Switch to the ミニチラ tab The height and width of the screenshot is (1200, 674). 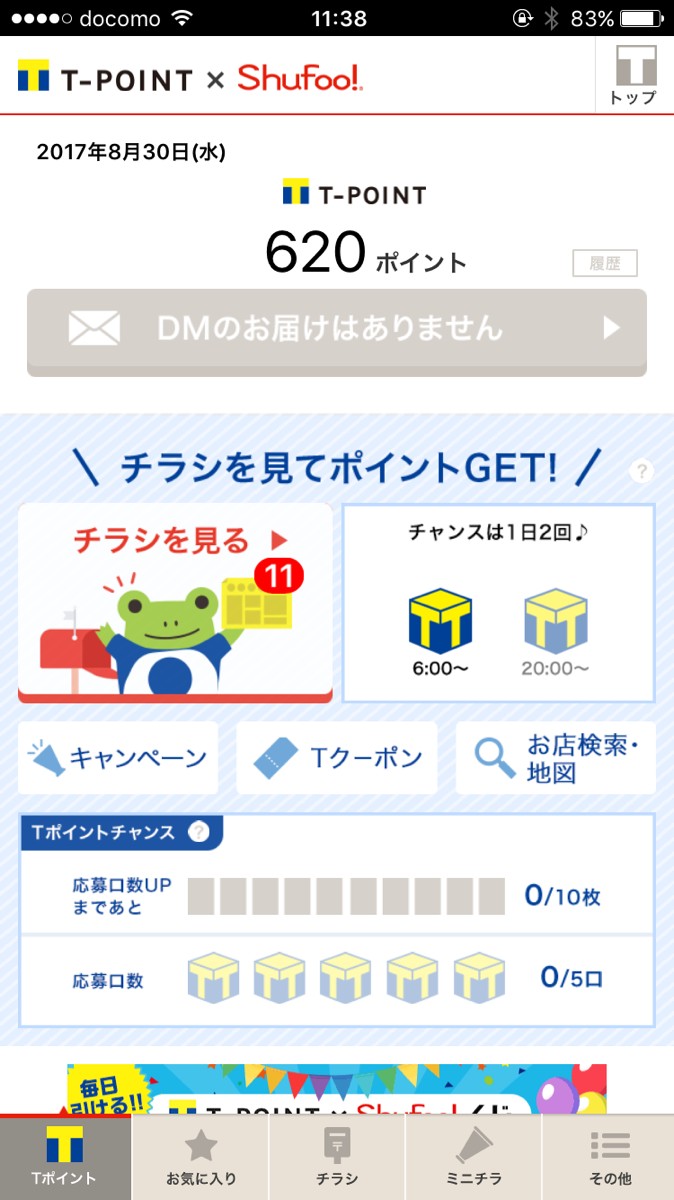click(473, 1158)
